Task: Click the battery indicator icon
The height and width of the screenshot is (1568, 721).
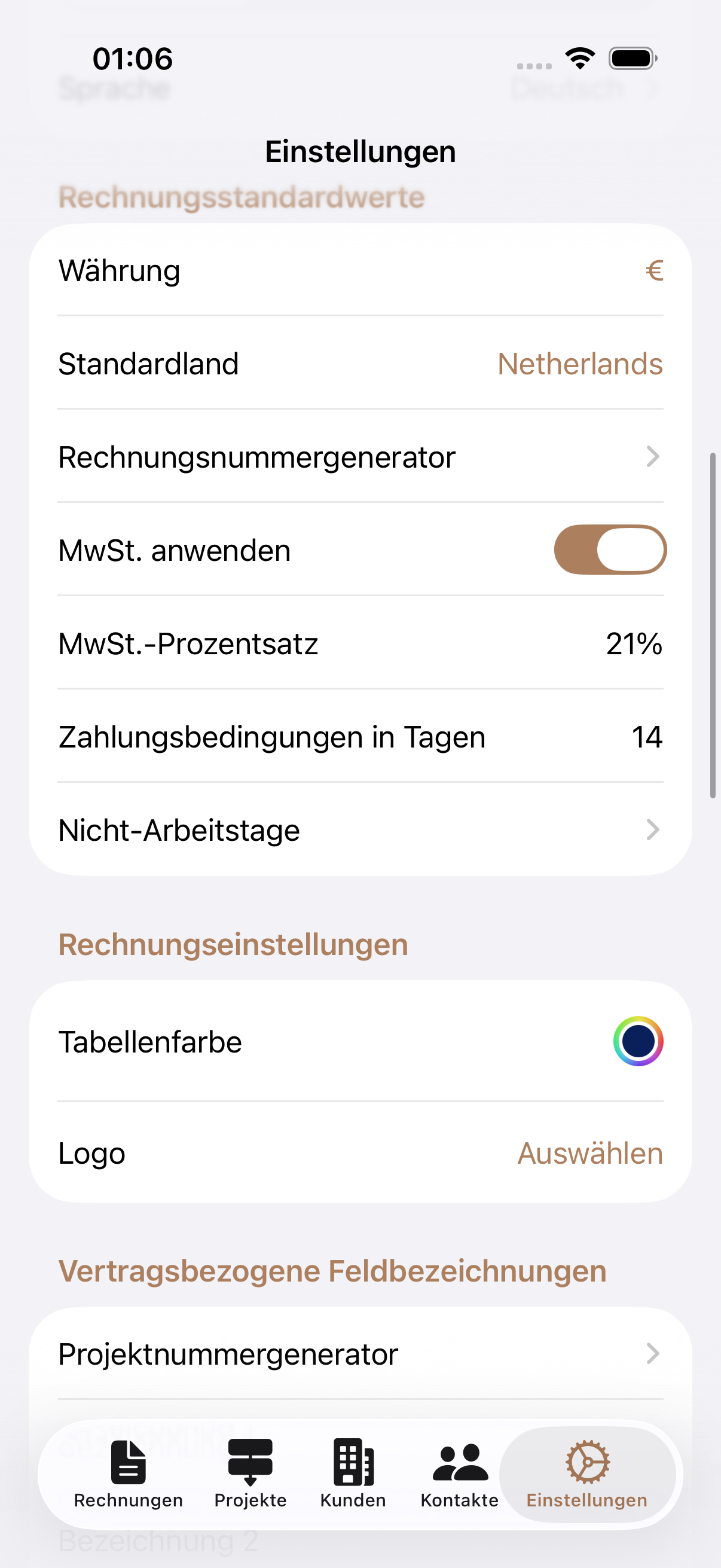Action: [x=631, y=57]
